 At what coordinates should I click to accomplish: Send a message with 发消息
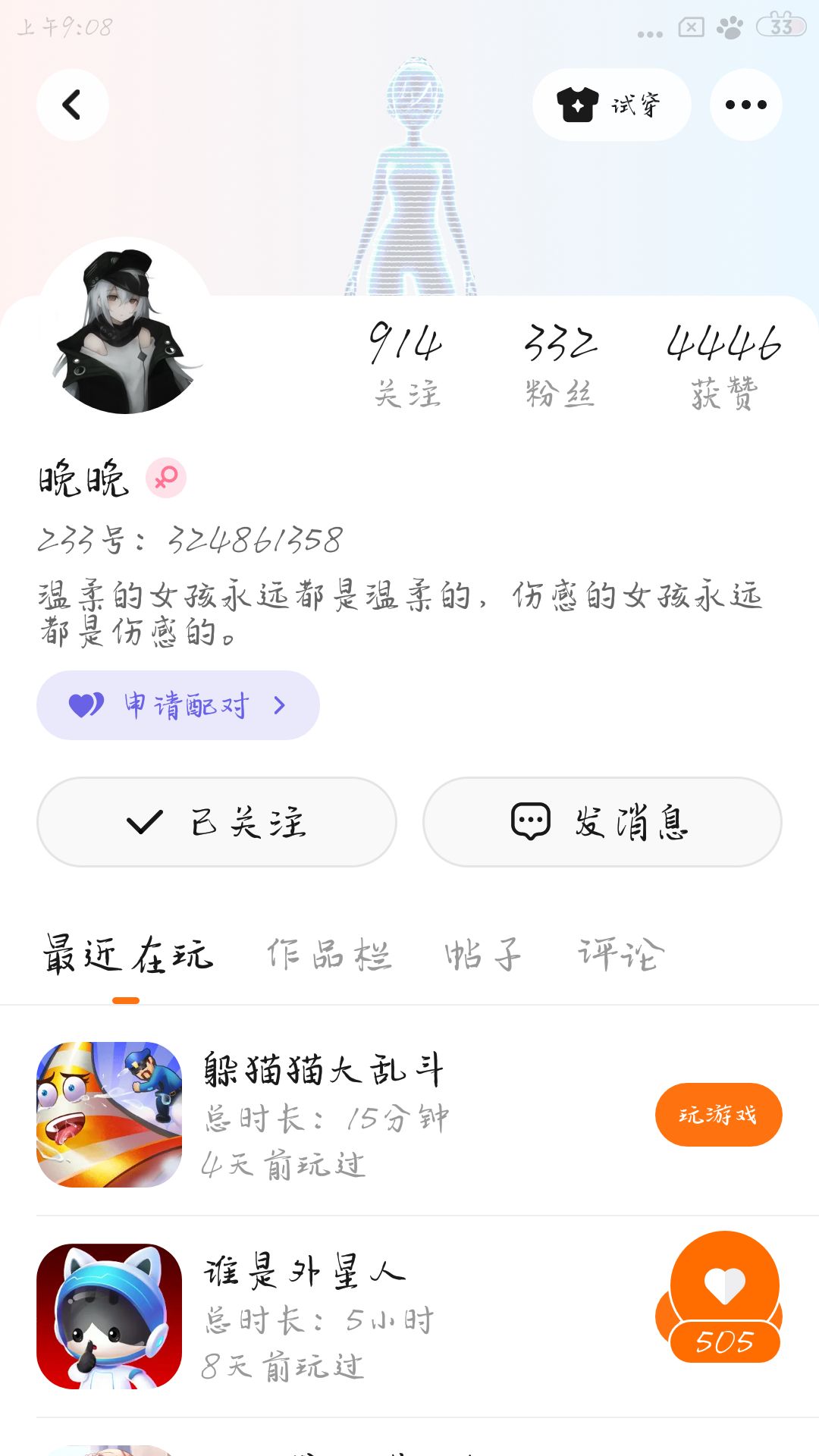point(602,822)
